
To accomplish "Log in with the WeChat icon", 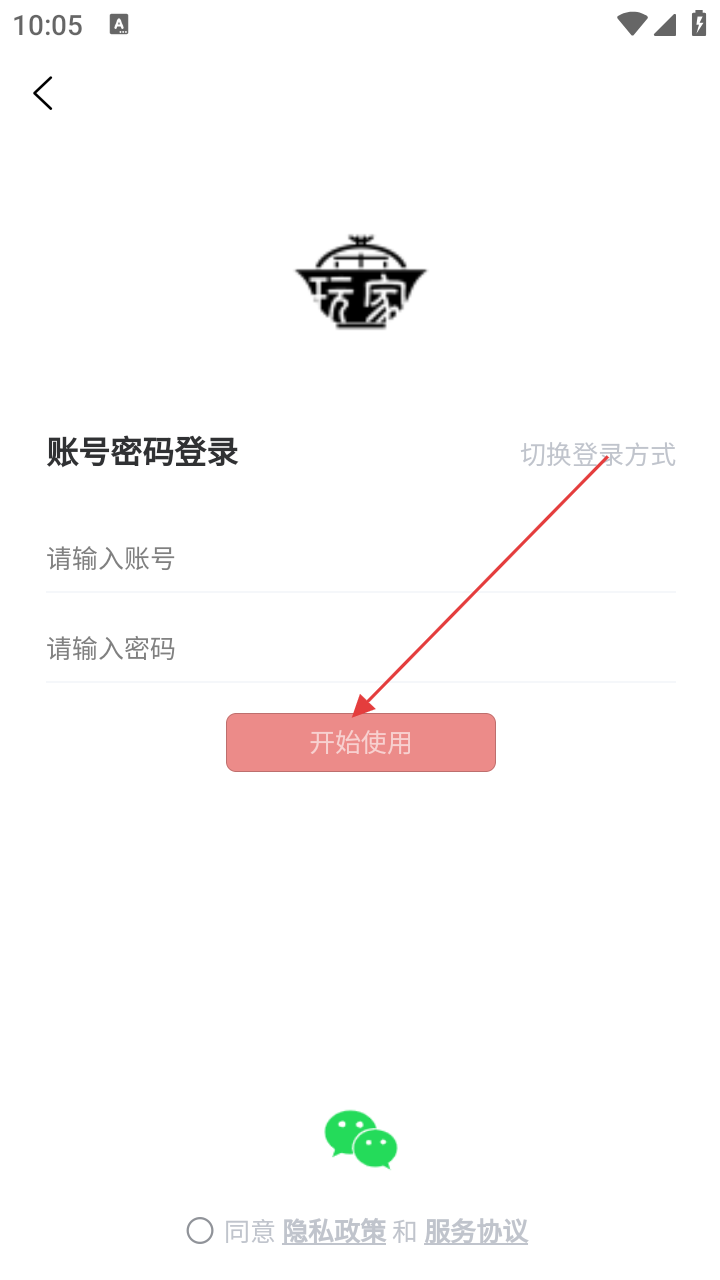I will click(360, 1139).
